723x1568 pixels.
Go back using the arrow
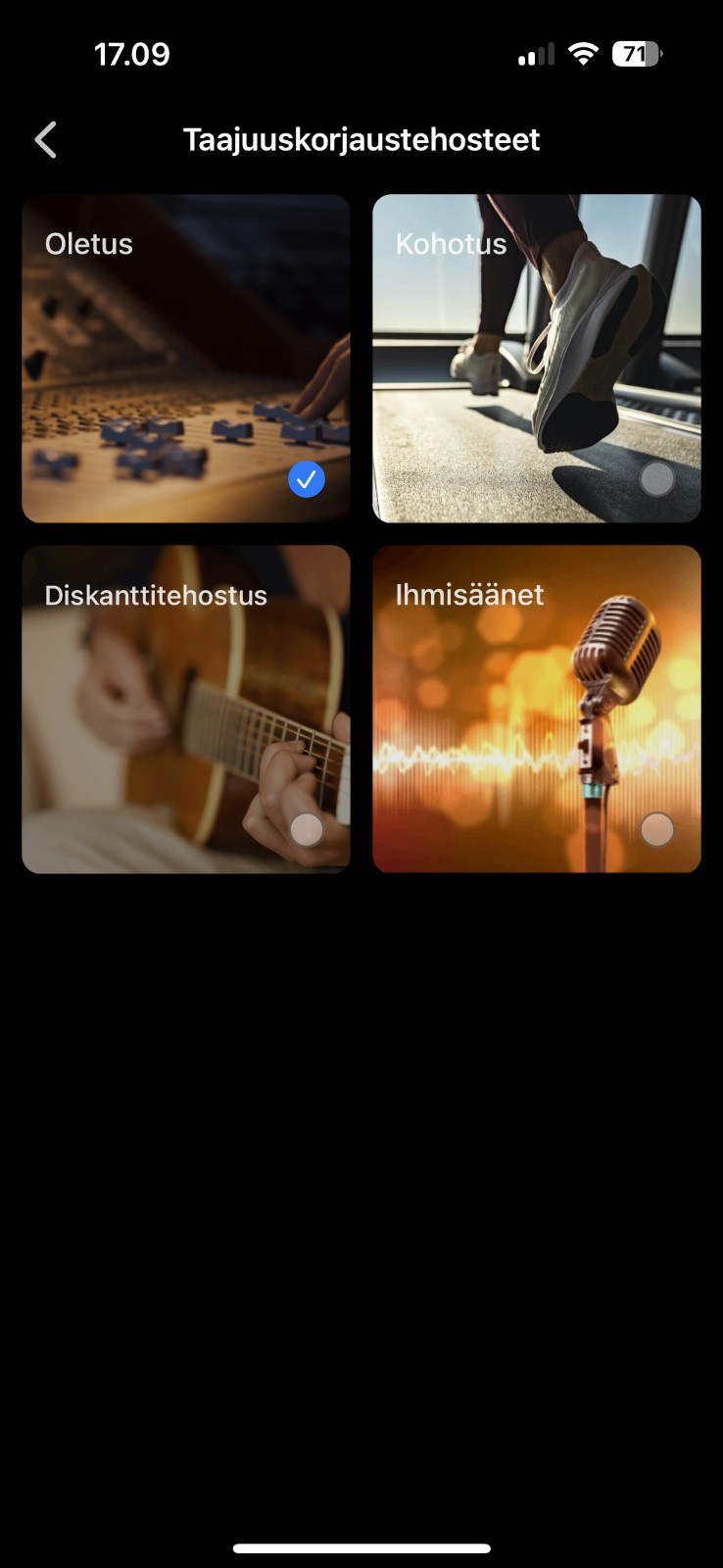[45, 140]
